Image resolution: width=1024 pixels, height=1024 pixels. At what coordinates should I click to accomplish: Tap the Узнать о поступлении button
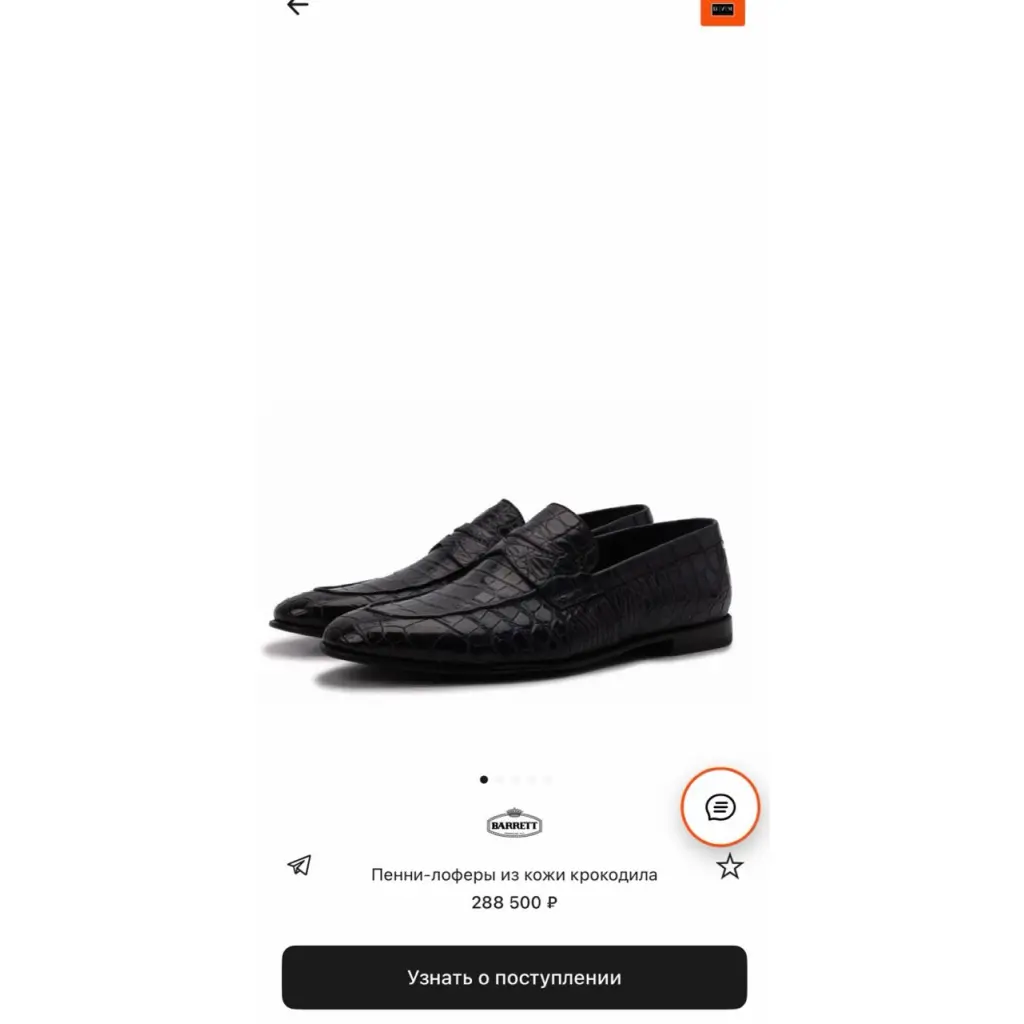pyautogui.click(x=514, y=977)
